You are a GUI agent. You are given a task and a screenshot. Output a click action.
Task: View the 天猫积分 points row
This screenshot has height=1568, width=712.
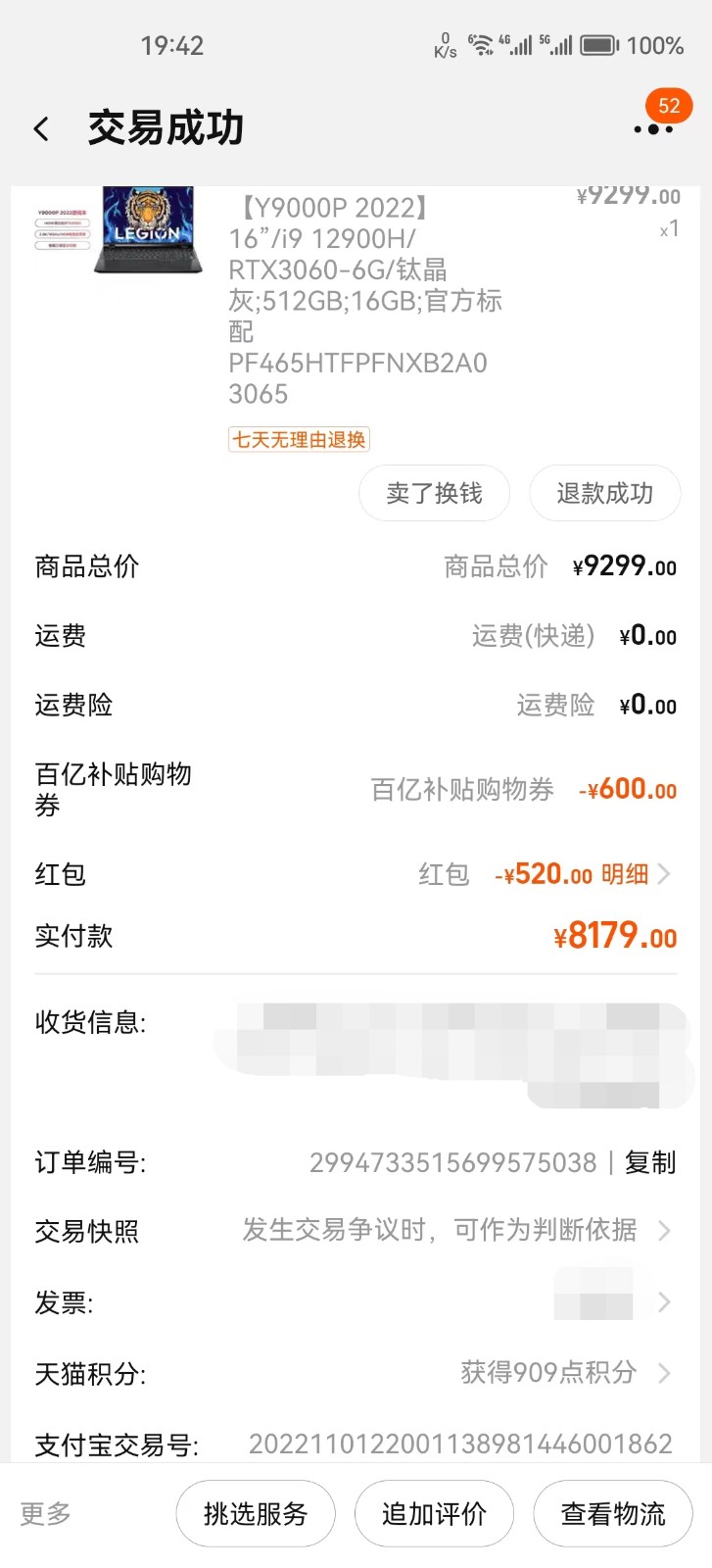click(x=356, y=1373)
